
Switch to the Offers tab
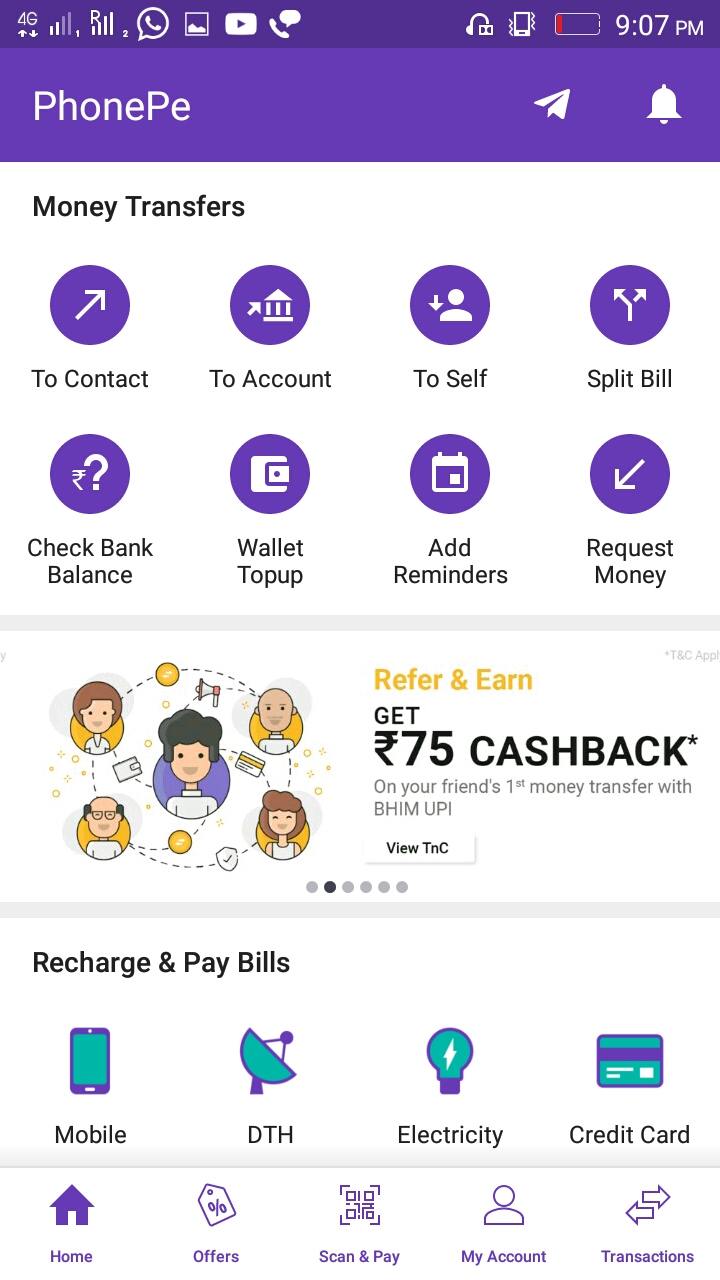216,1223
